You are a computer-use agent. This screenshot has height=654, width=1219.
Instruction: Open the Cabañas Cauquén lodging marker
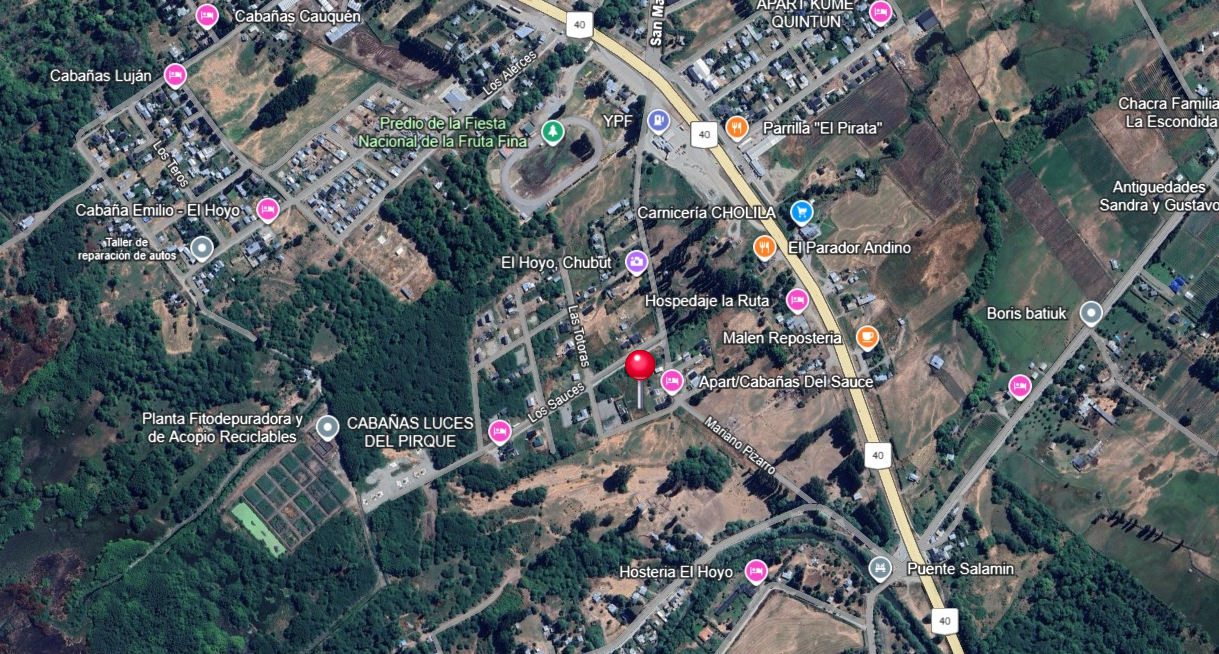(207, 15)
